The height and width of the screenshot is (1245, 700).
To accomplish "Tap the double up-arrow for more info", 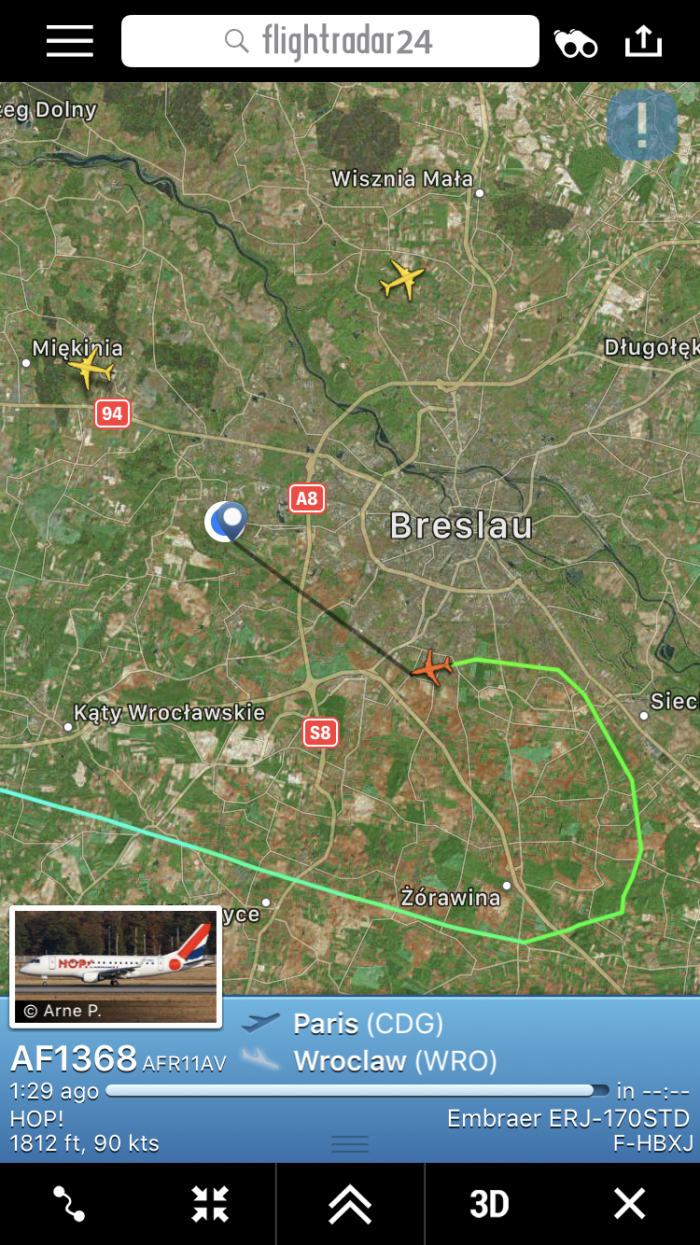I will click(350, 1204).
